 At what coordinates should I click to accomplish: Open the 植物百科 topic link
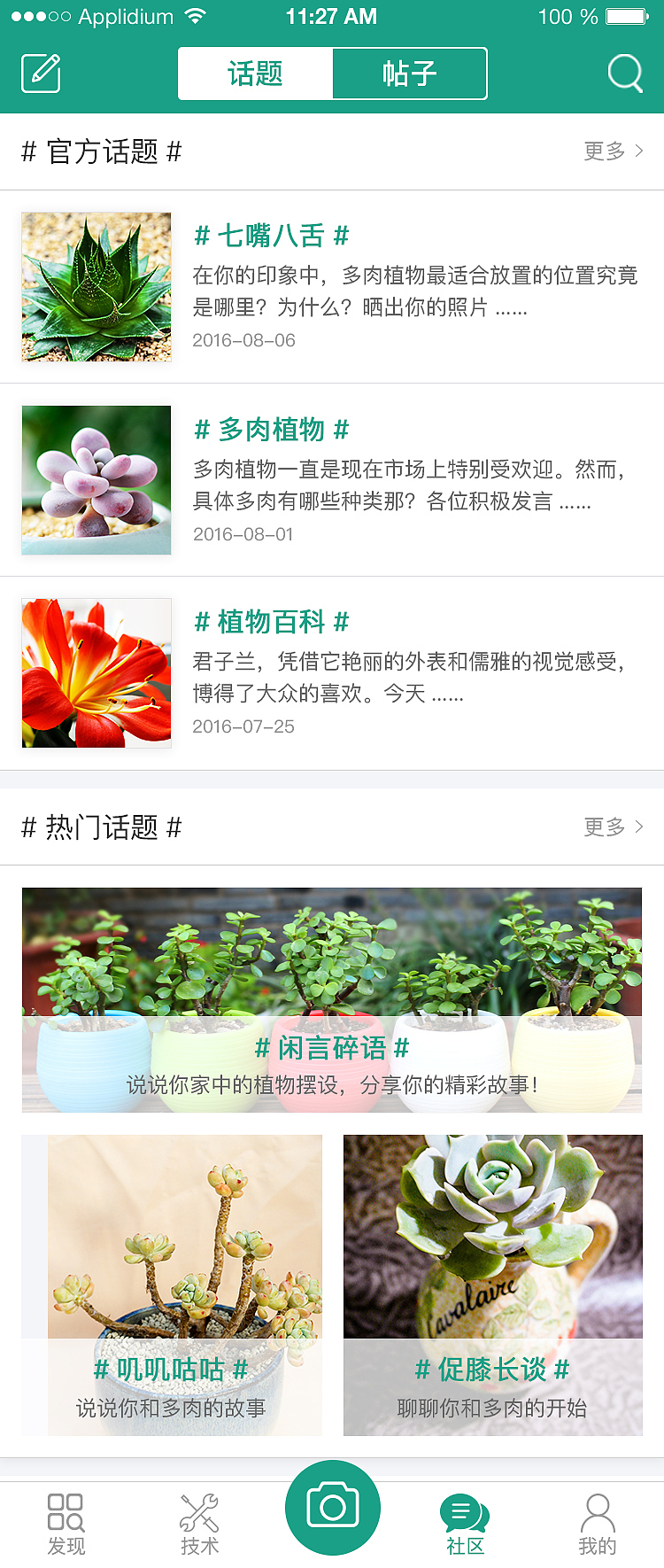click(x=270, y=622)
